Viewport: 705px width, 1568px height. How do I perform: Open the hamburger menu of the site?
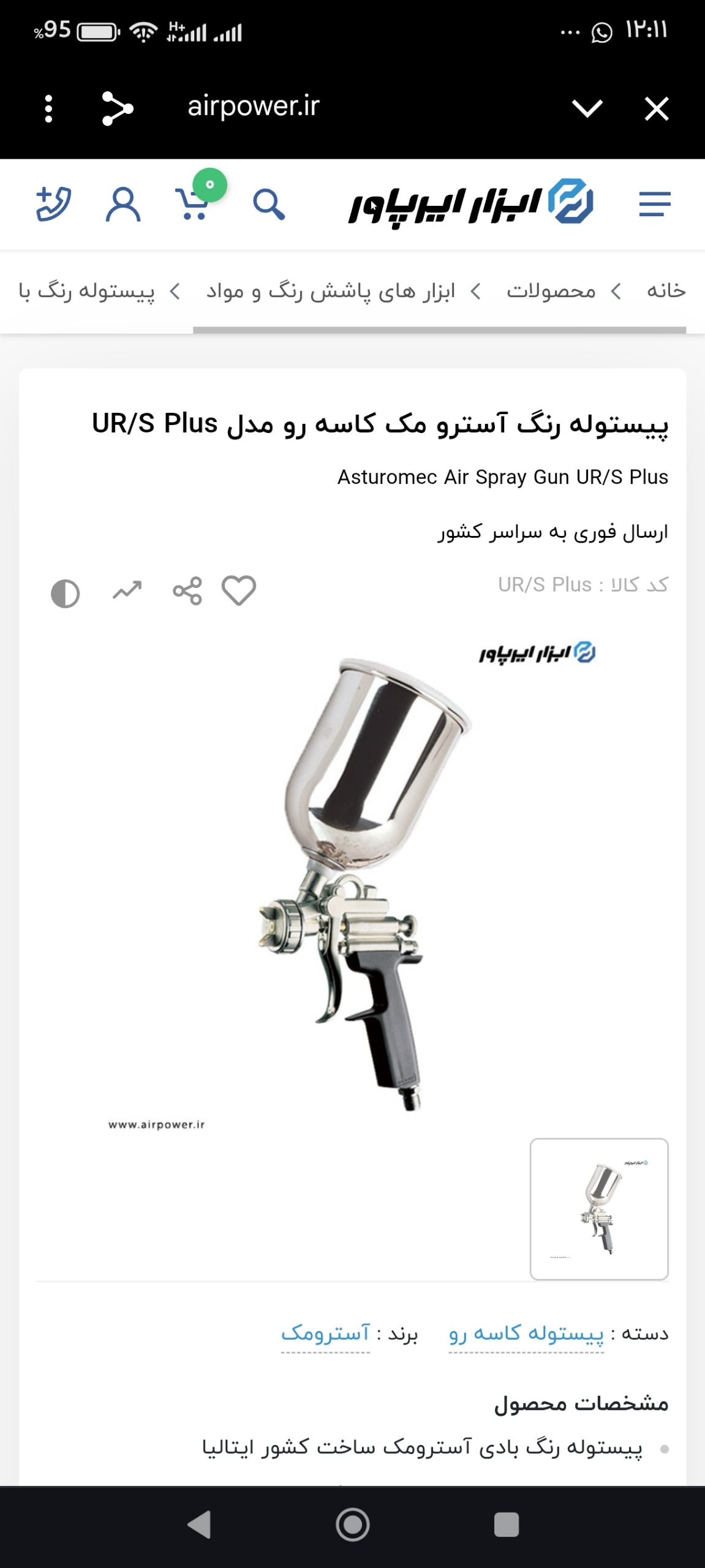tap(654, 204)
